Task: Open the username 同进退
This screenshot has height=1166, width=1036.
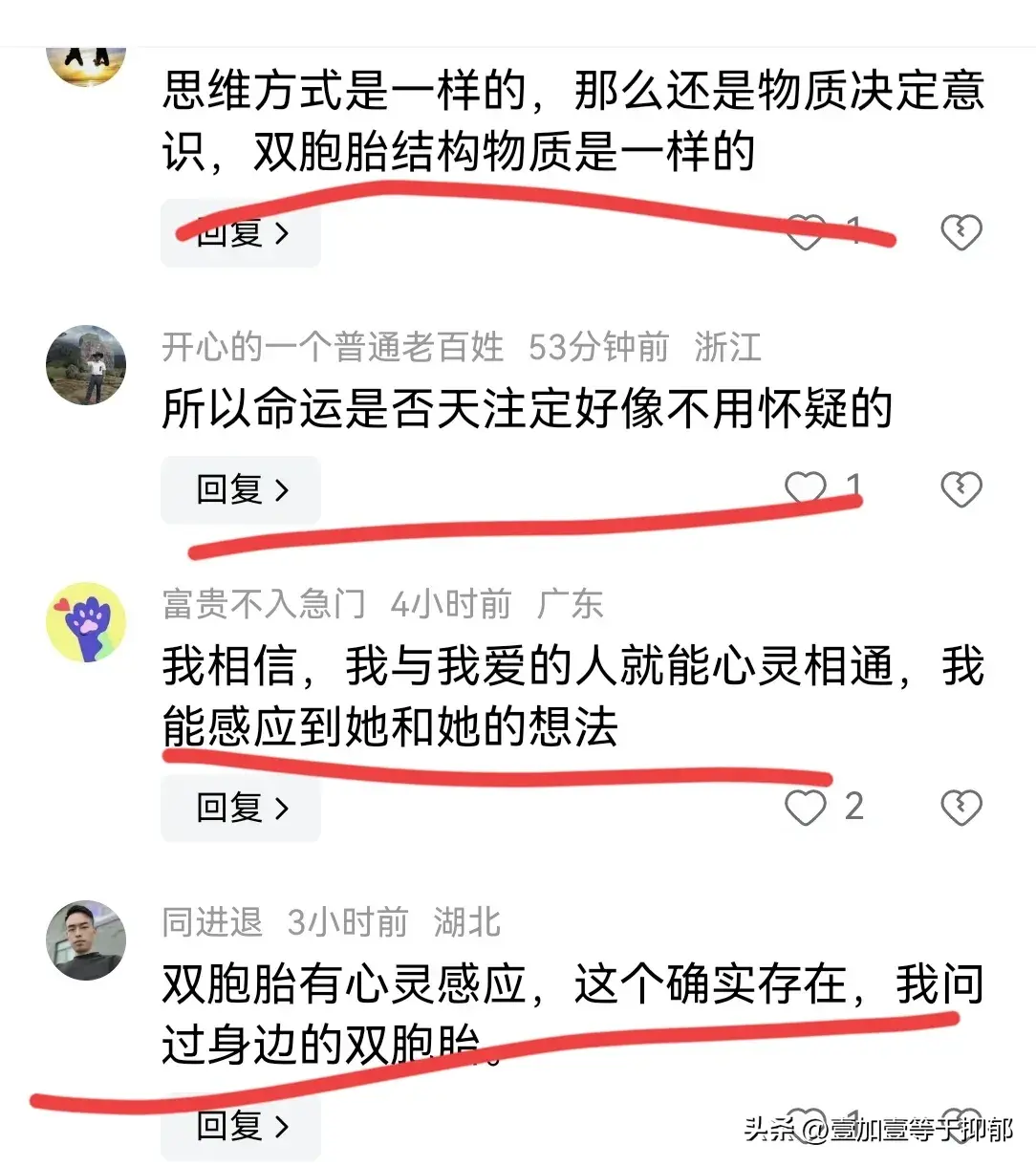Action: (212, 922)
